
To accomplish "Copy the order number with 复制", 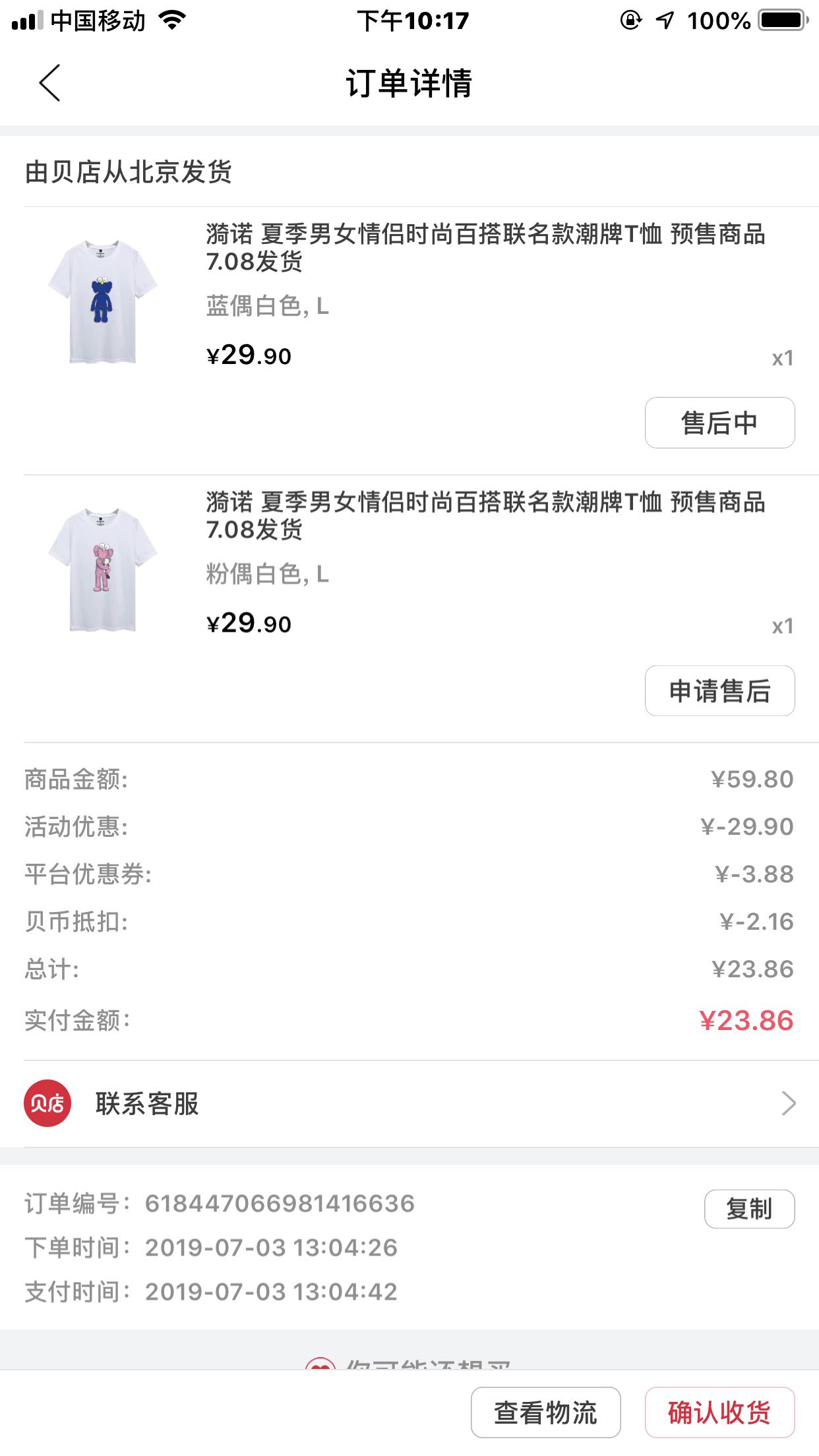I will (749, 1209).
